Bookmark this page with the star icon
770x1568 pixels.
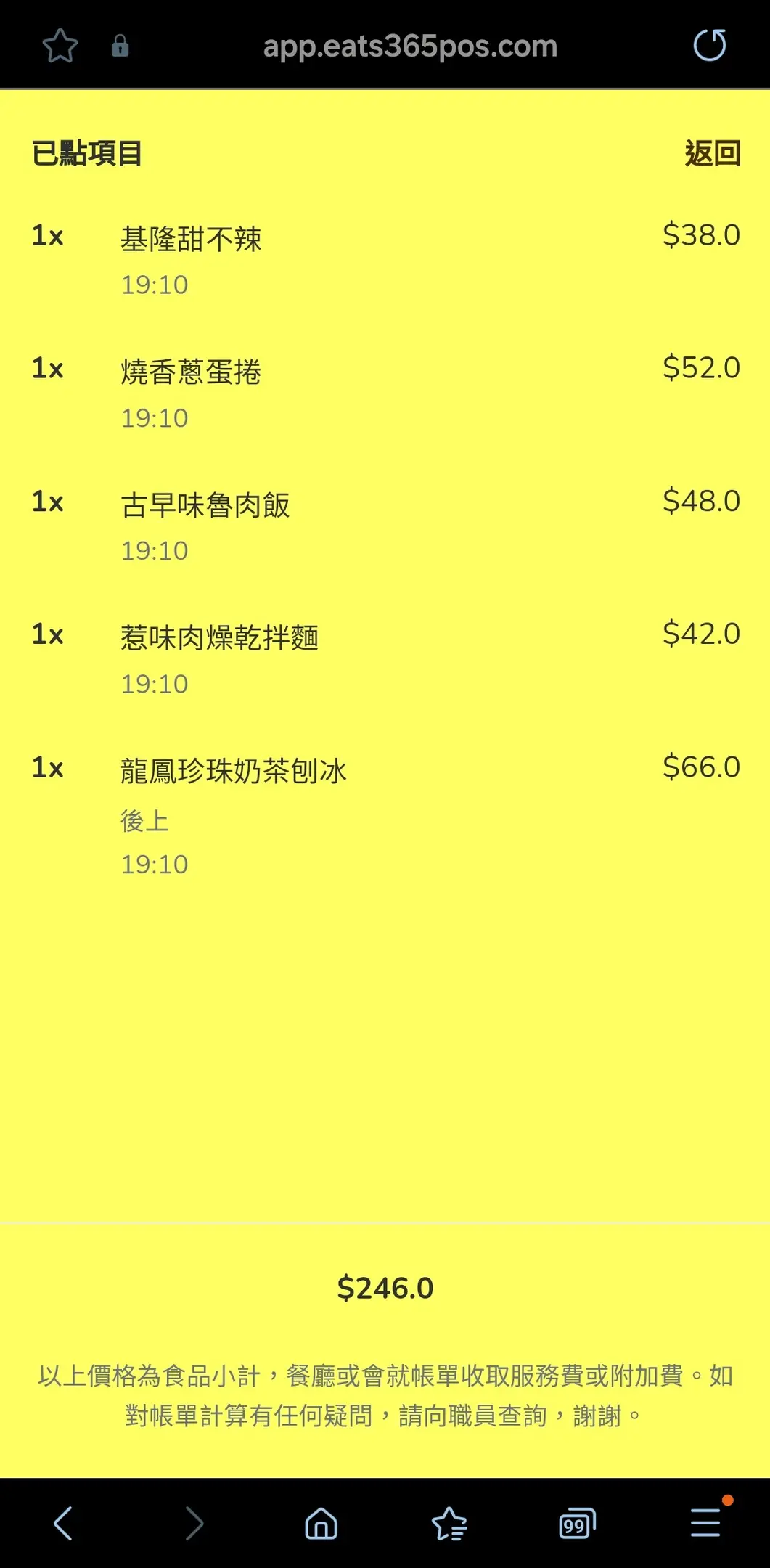coord(60,46)
